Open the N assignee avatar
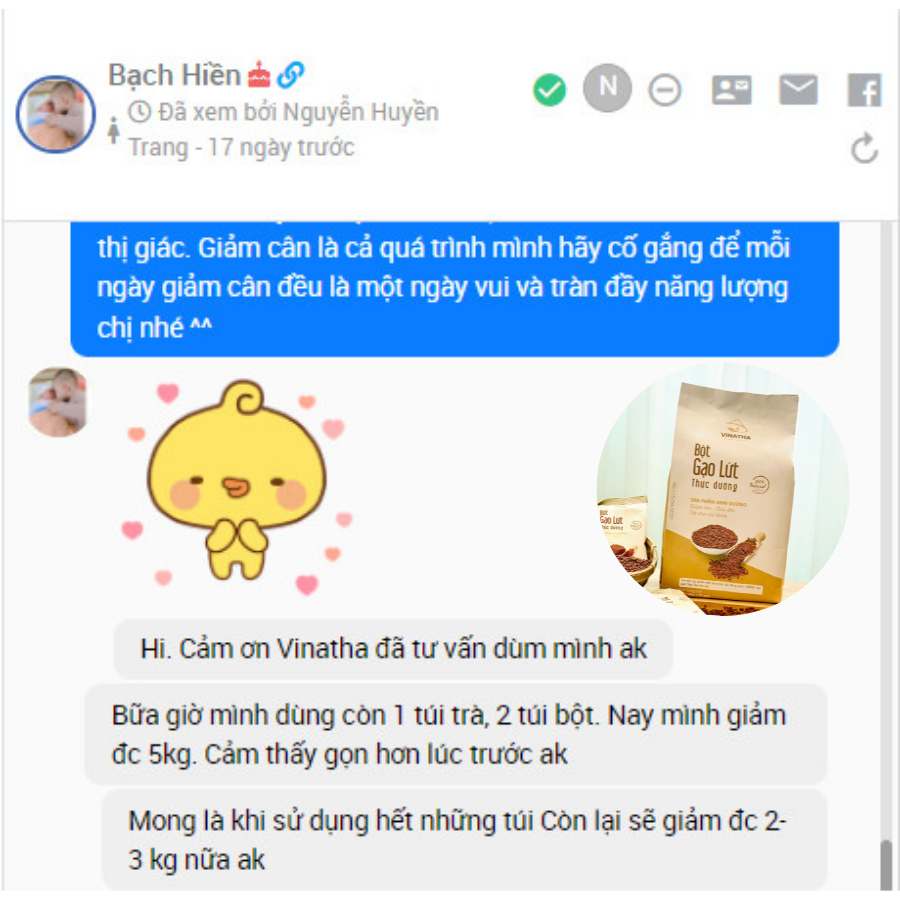Screen dimensions: 900x900 pos(607,87)
